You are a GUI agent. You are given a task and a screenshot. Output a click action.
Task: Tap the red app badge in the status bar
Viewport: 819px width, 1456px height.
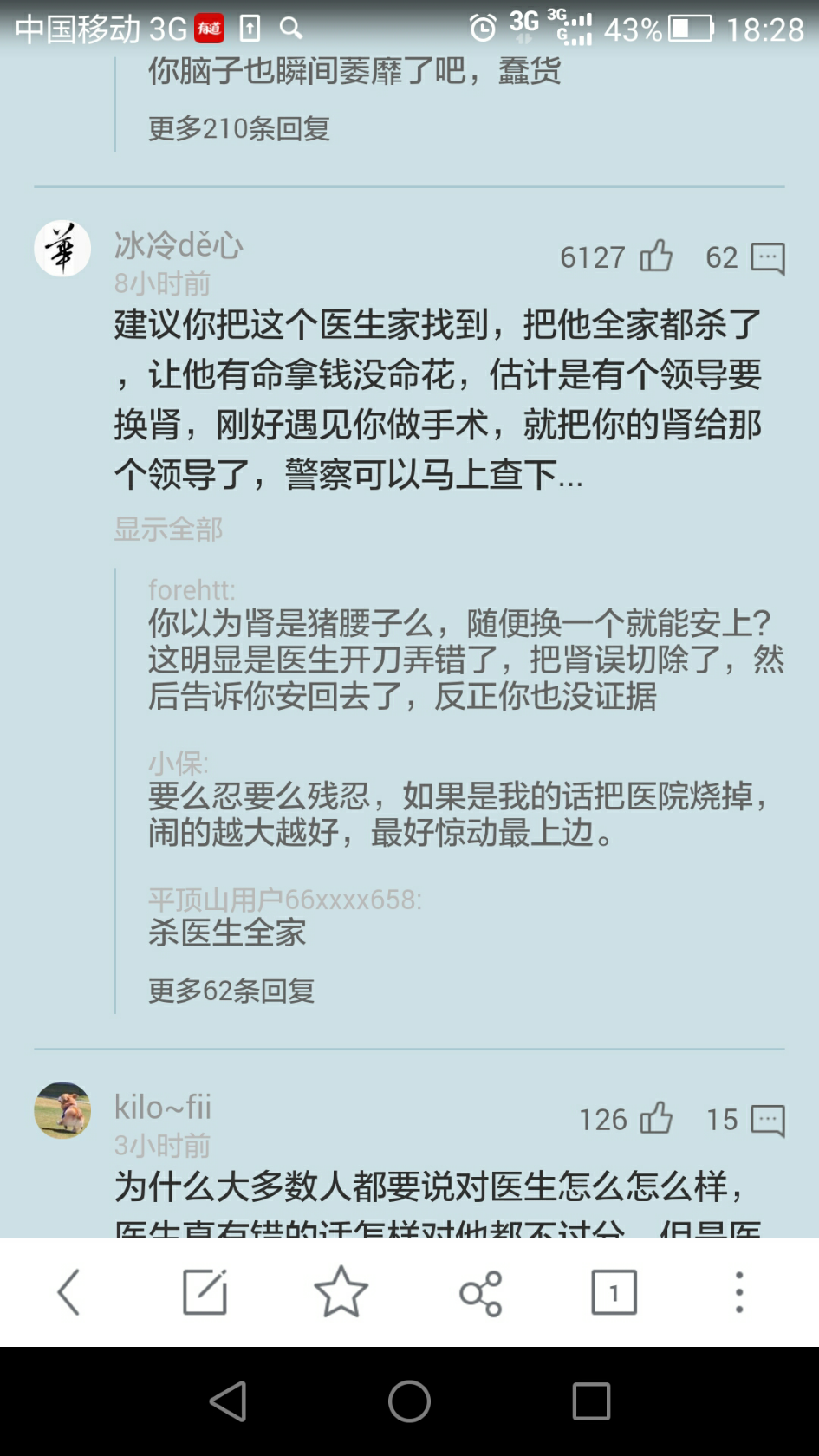pyautogui.click(x=211, y=27)
